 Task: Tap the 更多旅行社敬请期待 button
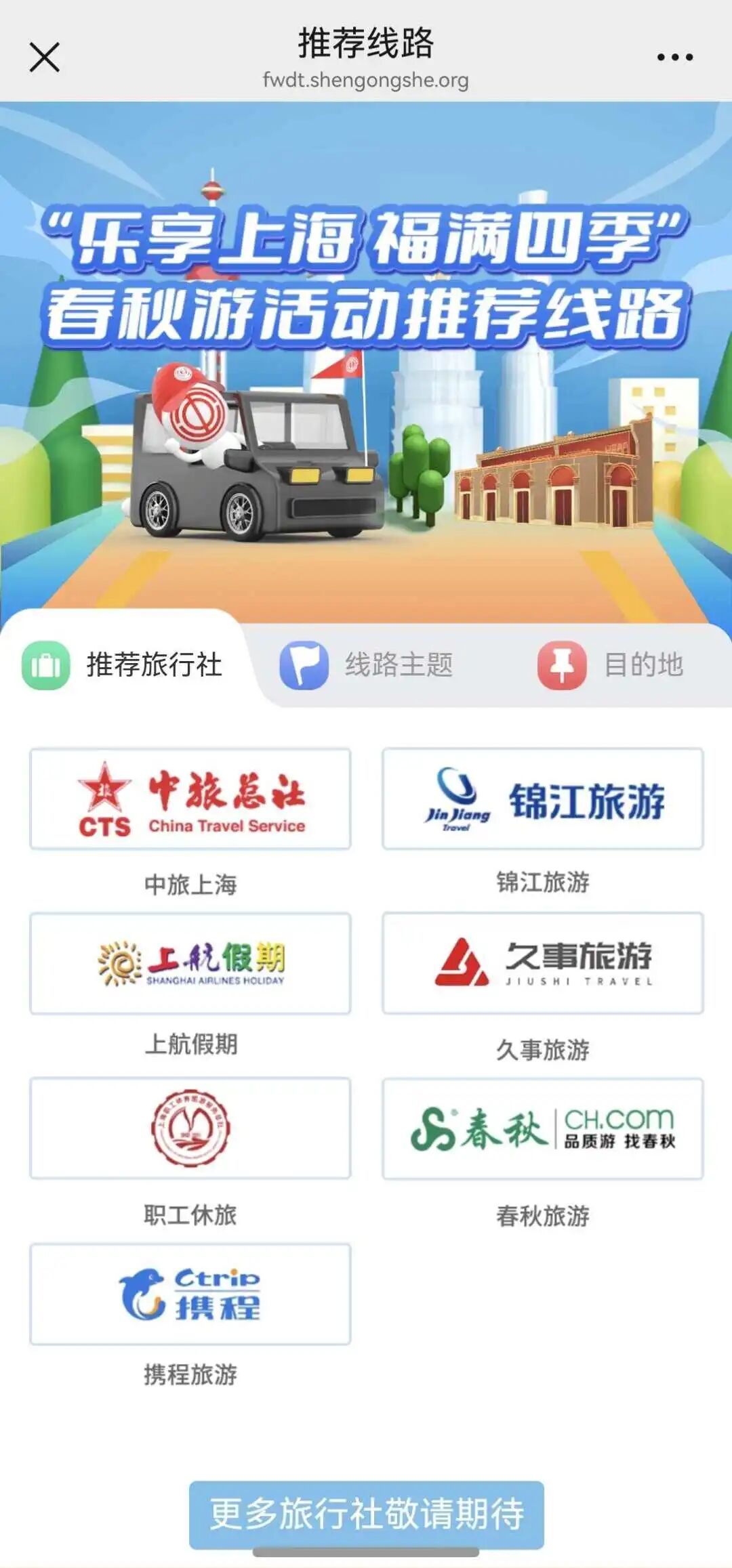(367, 1514)
